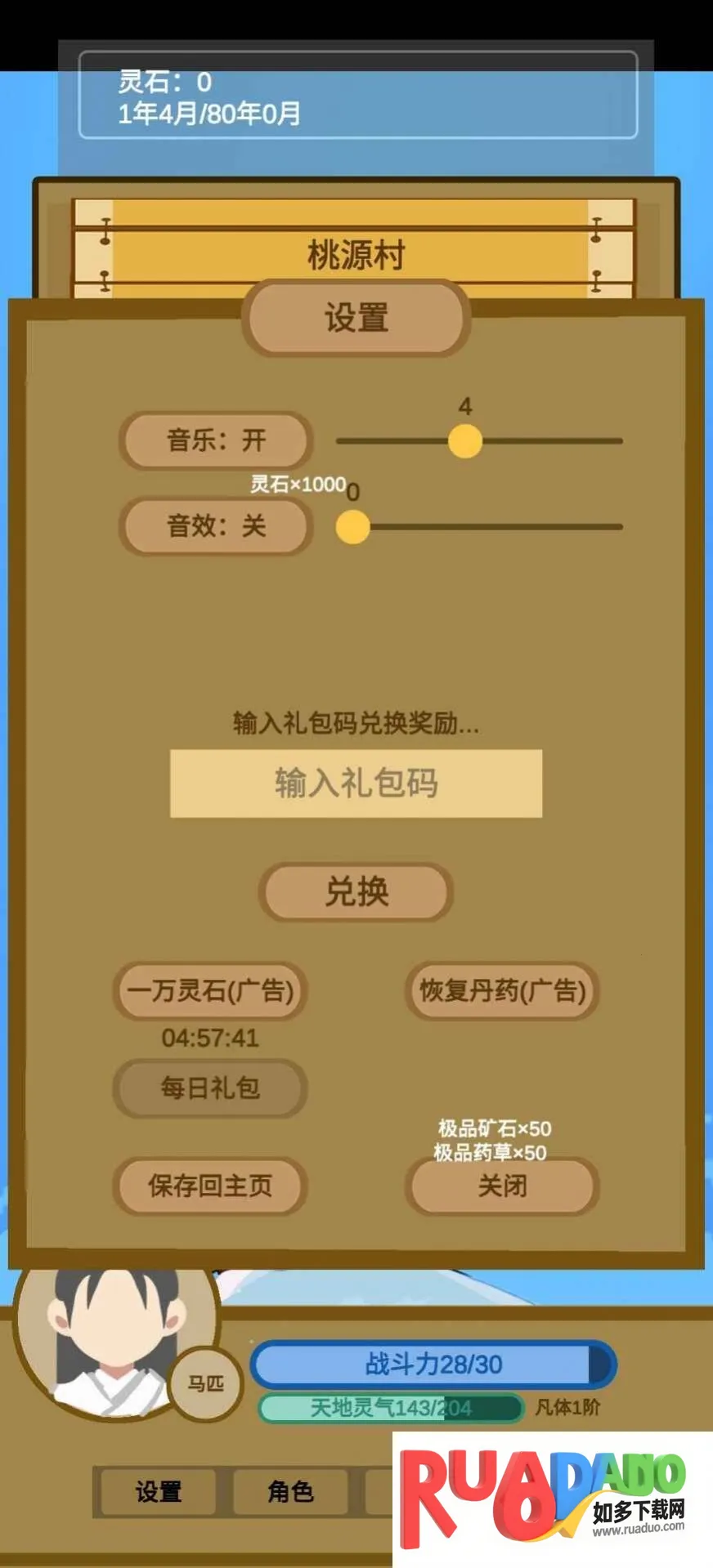Get 恢复丹药 via ad
713x1568 pixels.
pos(502,990)
